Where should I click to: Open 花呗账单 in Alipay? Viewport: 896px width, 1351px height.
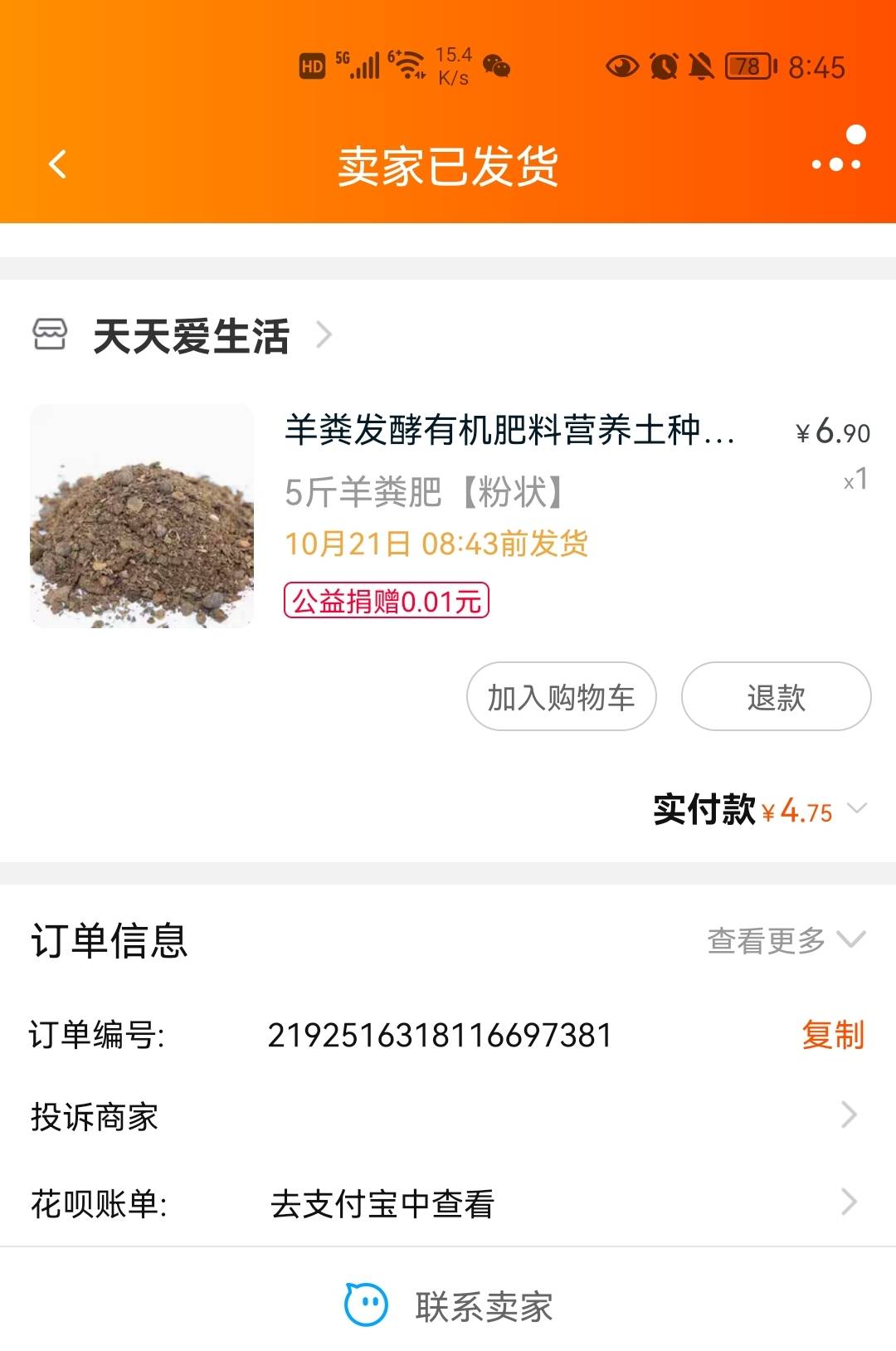click(448, 1202)
